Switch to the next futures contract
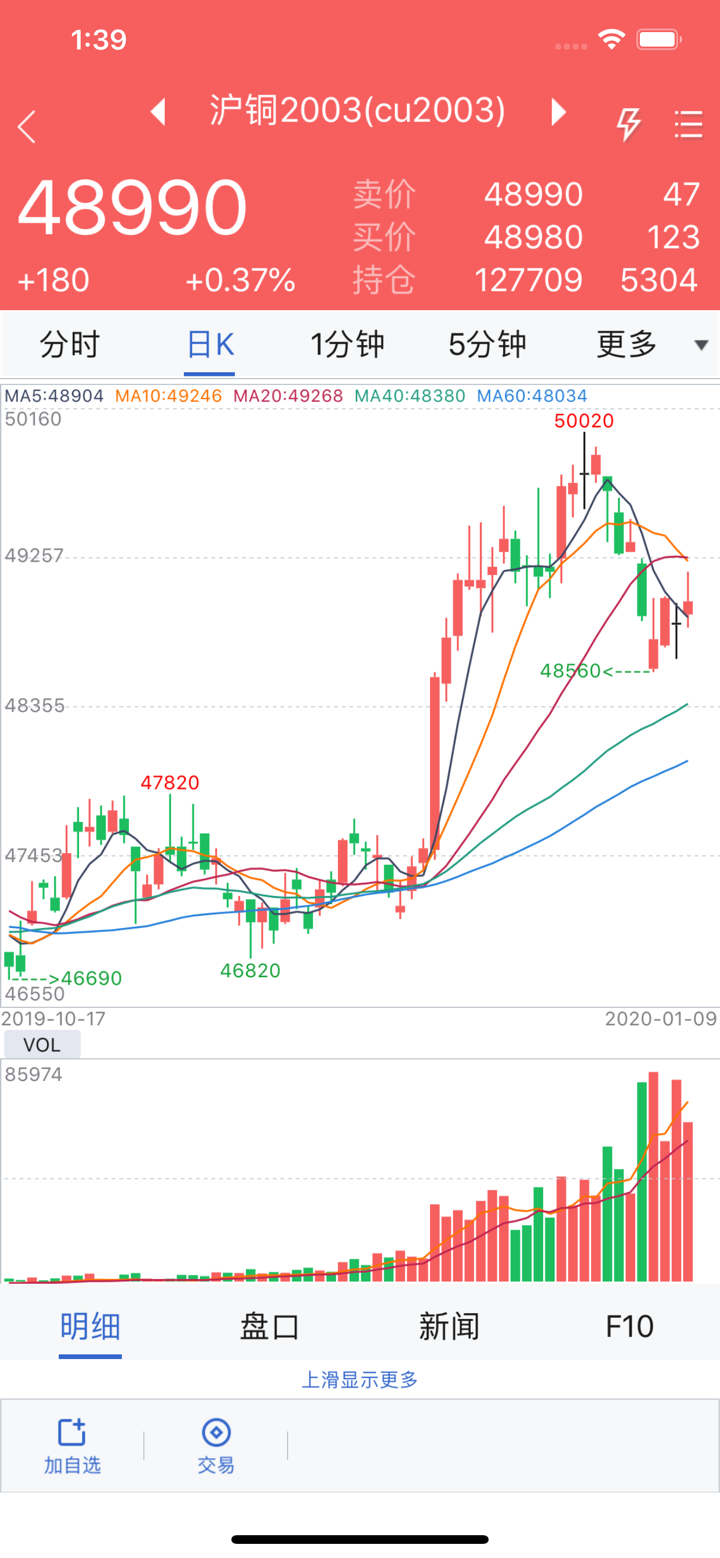 559,111
